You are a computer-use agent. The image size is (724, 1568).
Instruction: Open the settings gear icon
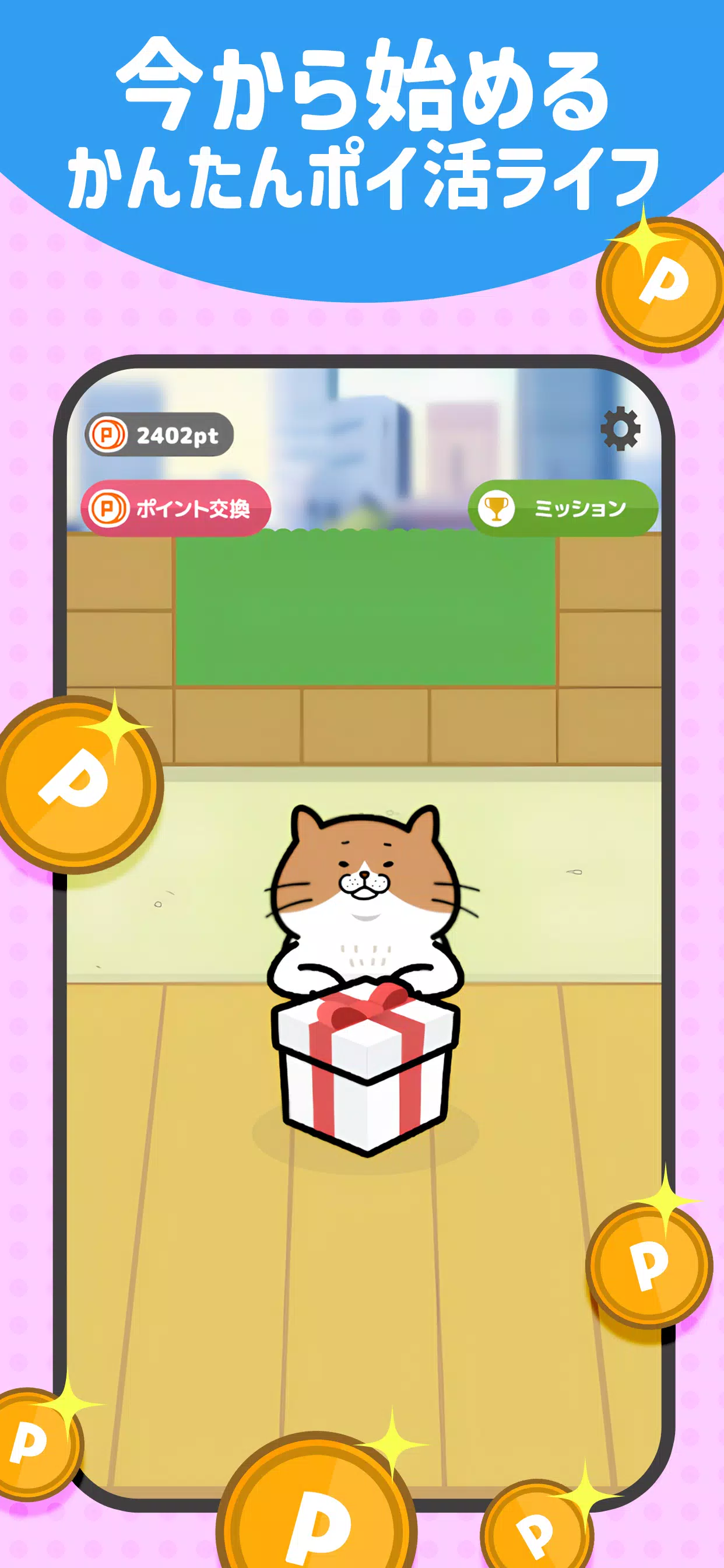pos(621,428)
